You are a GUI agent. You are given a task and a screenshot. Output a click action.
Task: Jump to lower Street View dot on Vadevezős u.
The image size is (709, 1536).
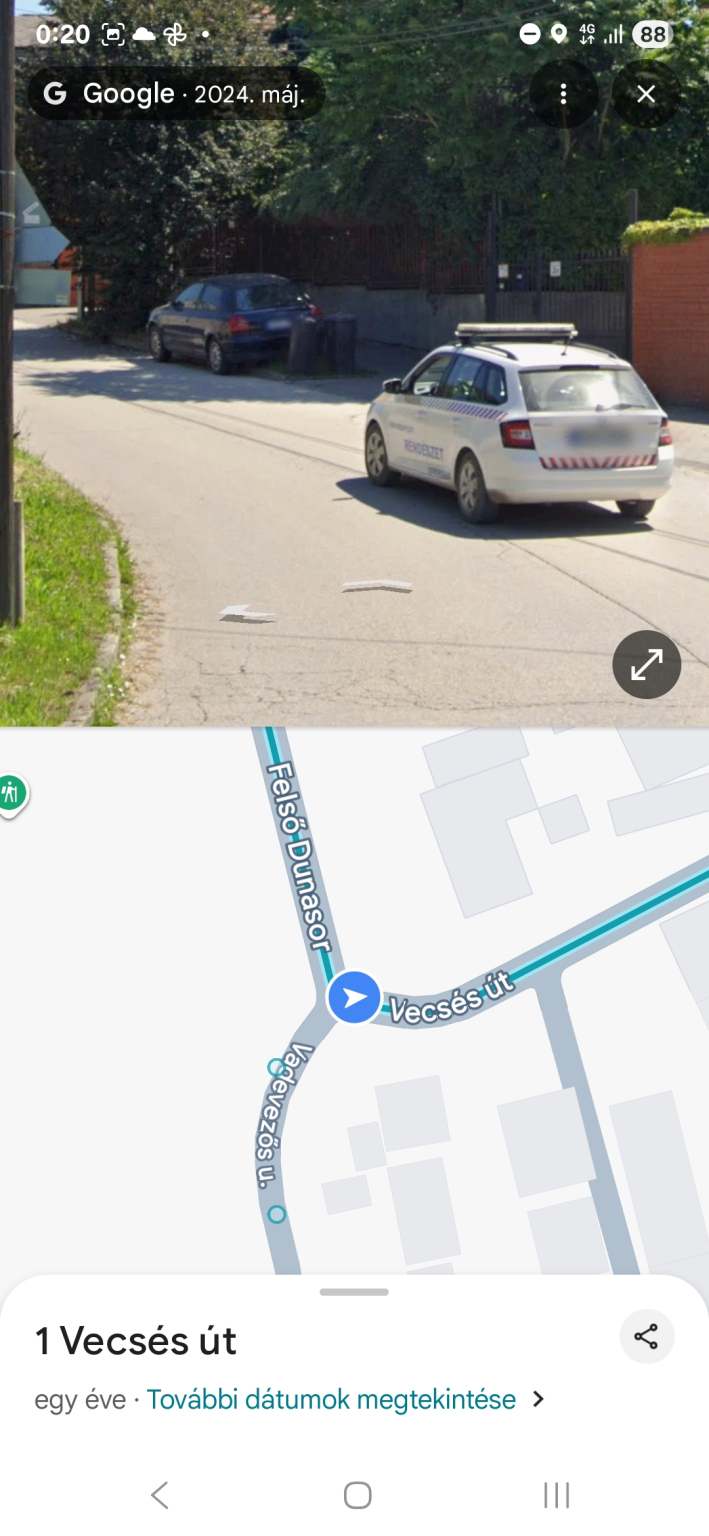click(277, 1214)
